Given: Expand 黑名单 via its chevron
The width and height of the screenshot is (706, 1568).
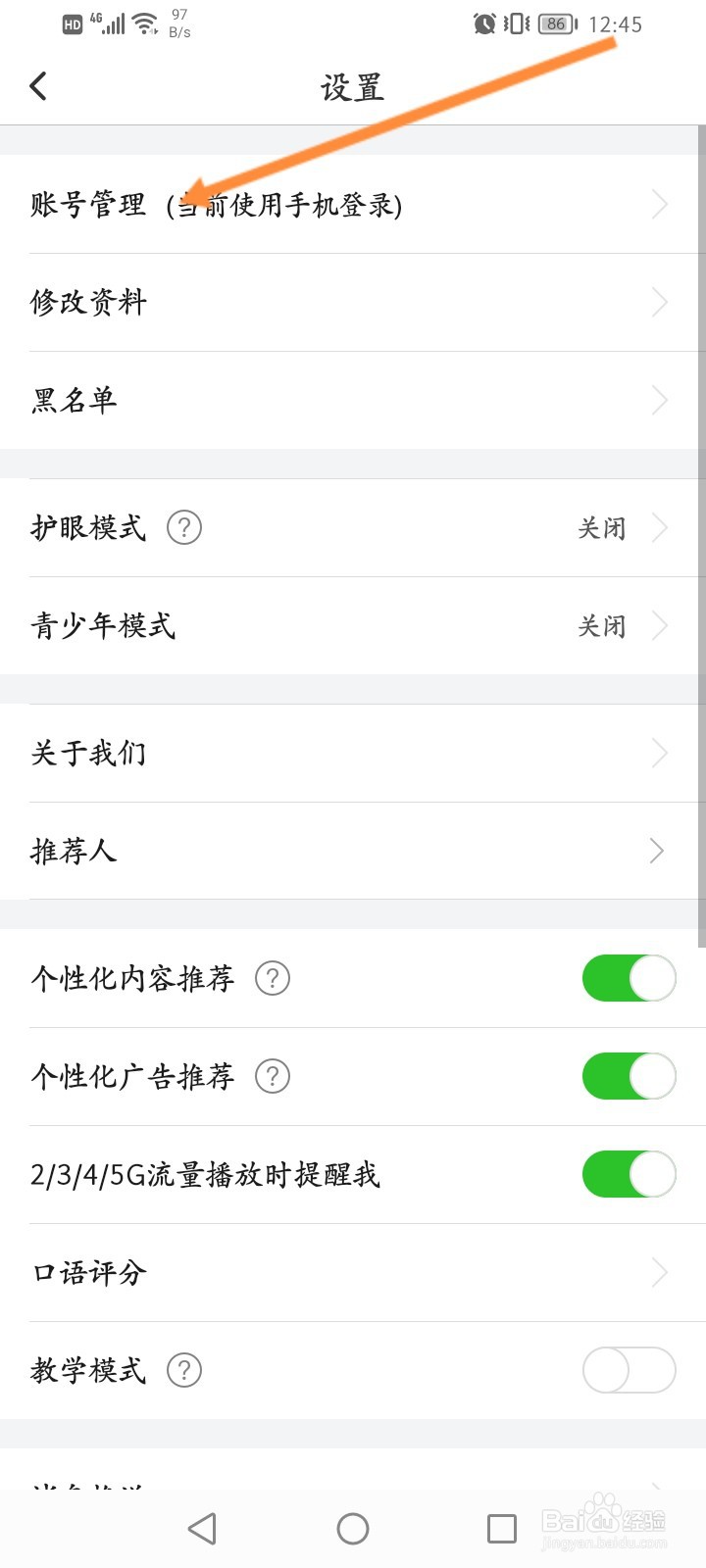Looking at the screenshot, I should (x=659, y=400).
